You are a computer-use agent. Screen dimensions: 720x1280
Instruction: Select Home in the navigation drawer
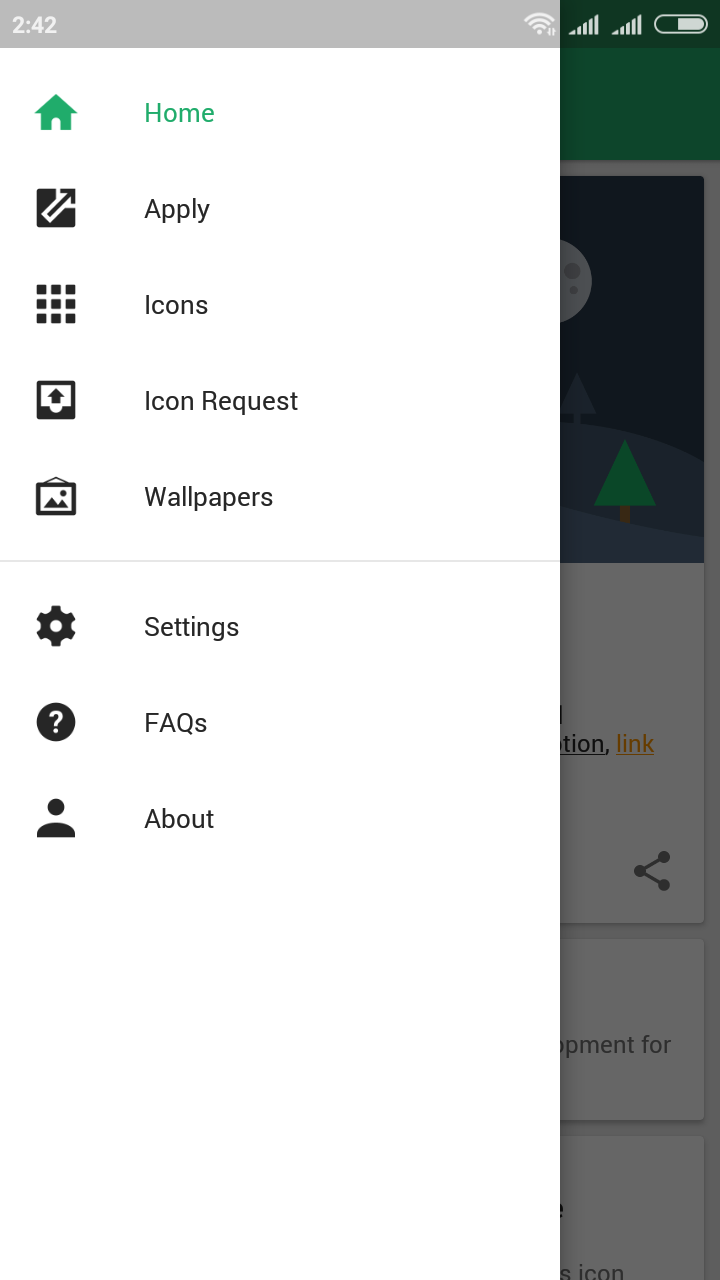tap(179, 113)
